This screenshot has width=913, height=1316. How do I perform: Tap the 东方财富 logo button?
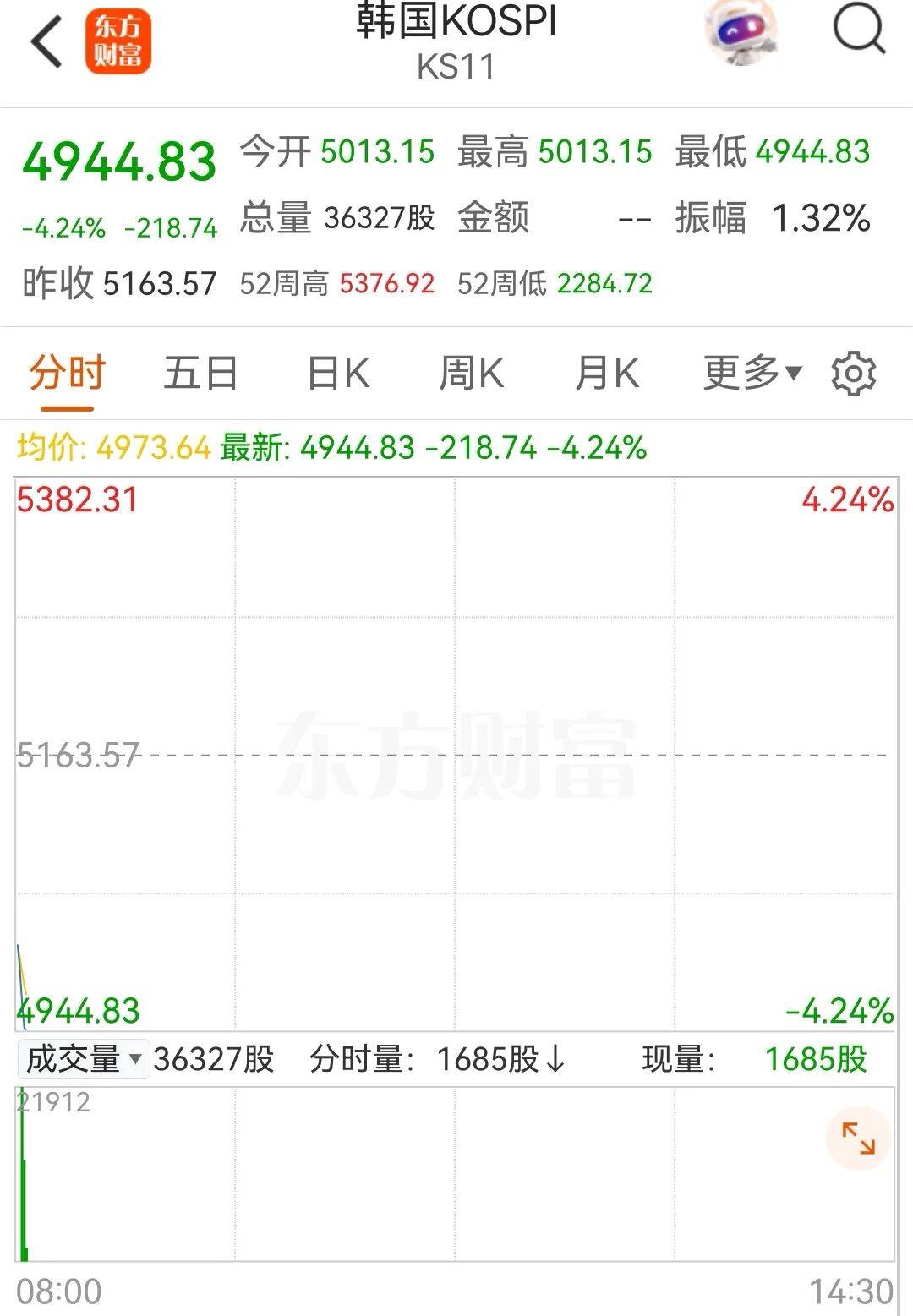click(118, 41)
